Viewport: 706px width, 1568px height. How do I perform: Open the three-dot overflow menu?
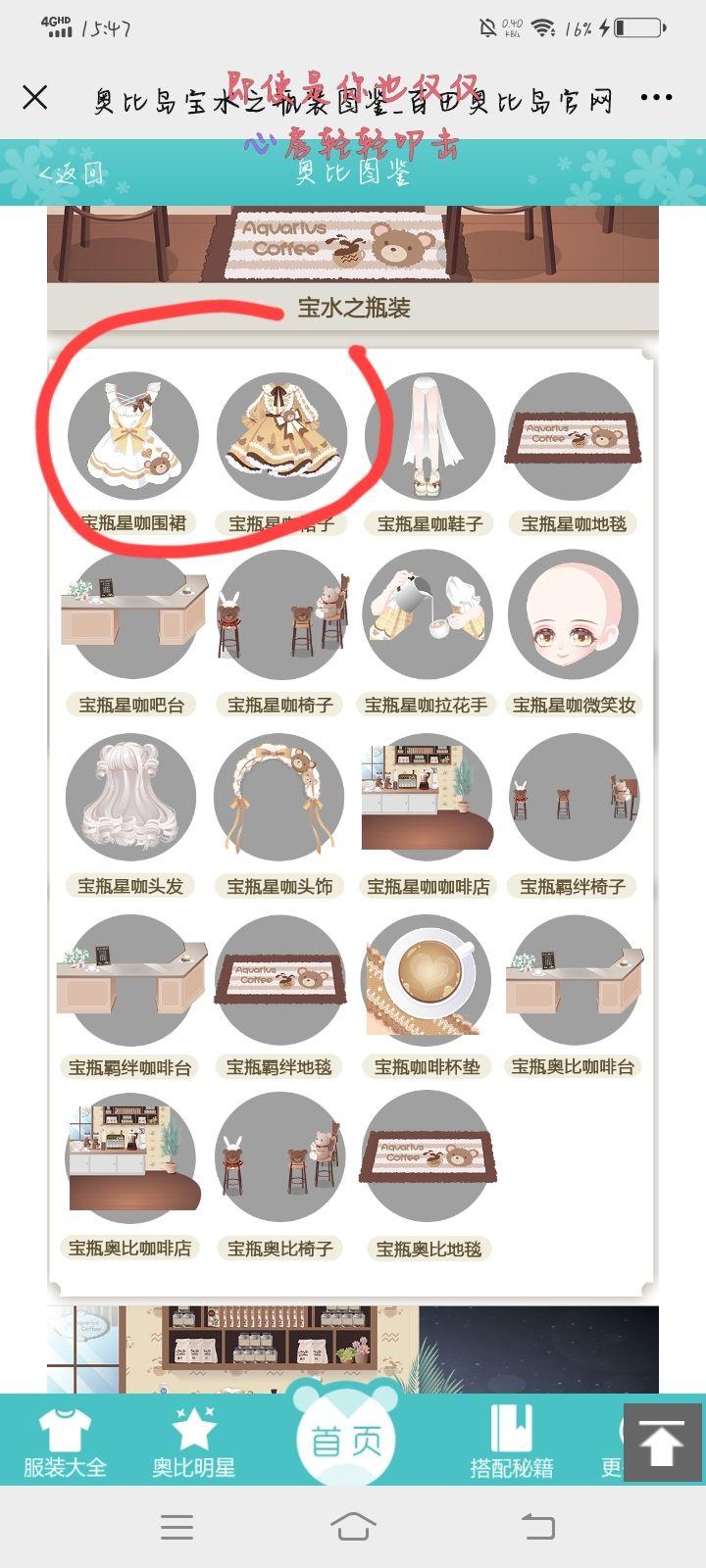point(656,97)
